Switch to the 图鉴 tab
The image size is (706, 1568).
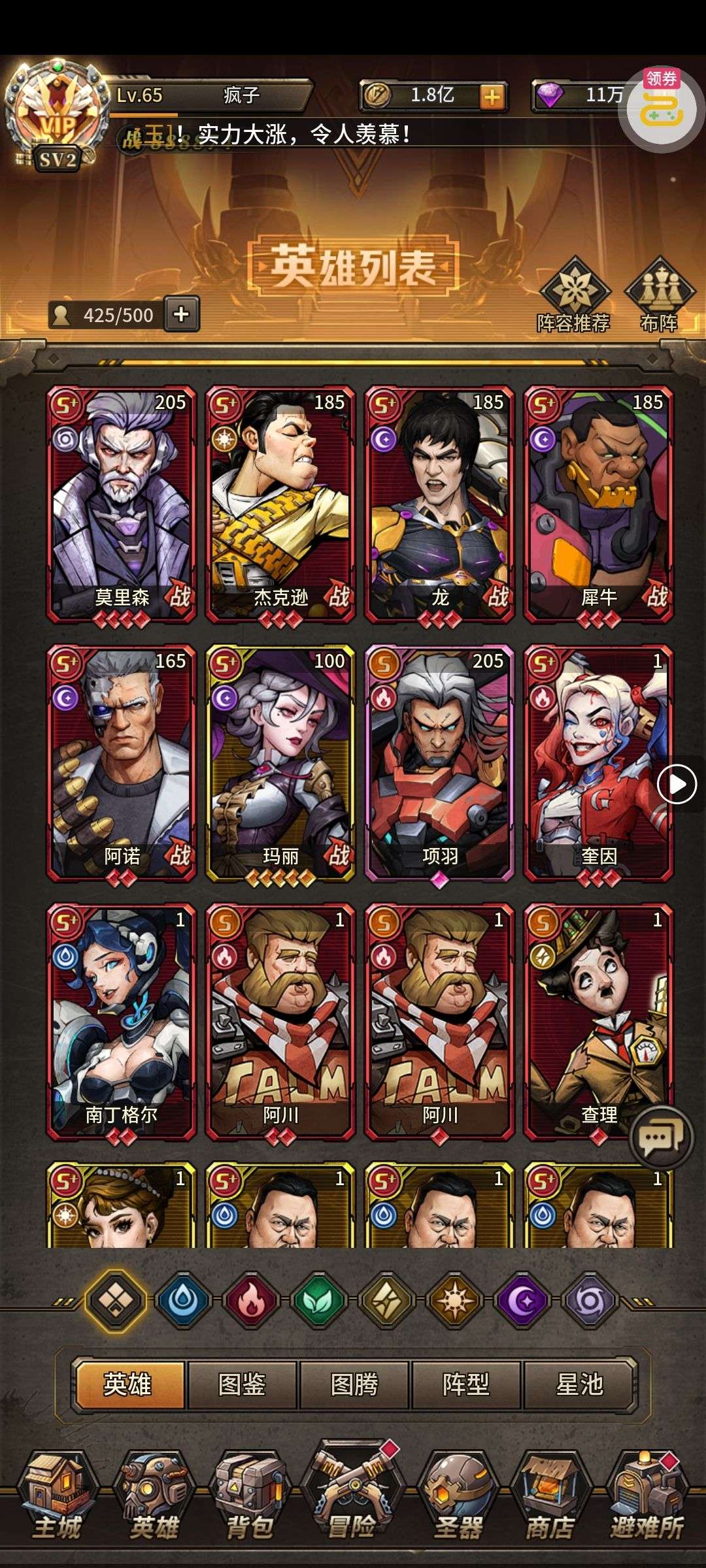[x=242, y=1384]
